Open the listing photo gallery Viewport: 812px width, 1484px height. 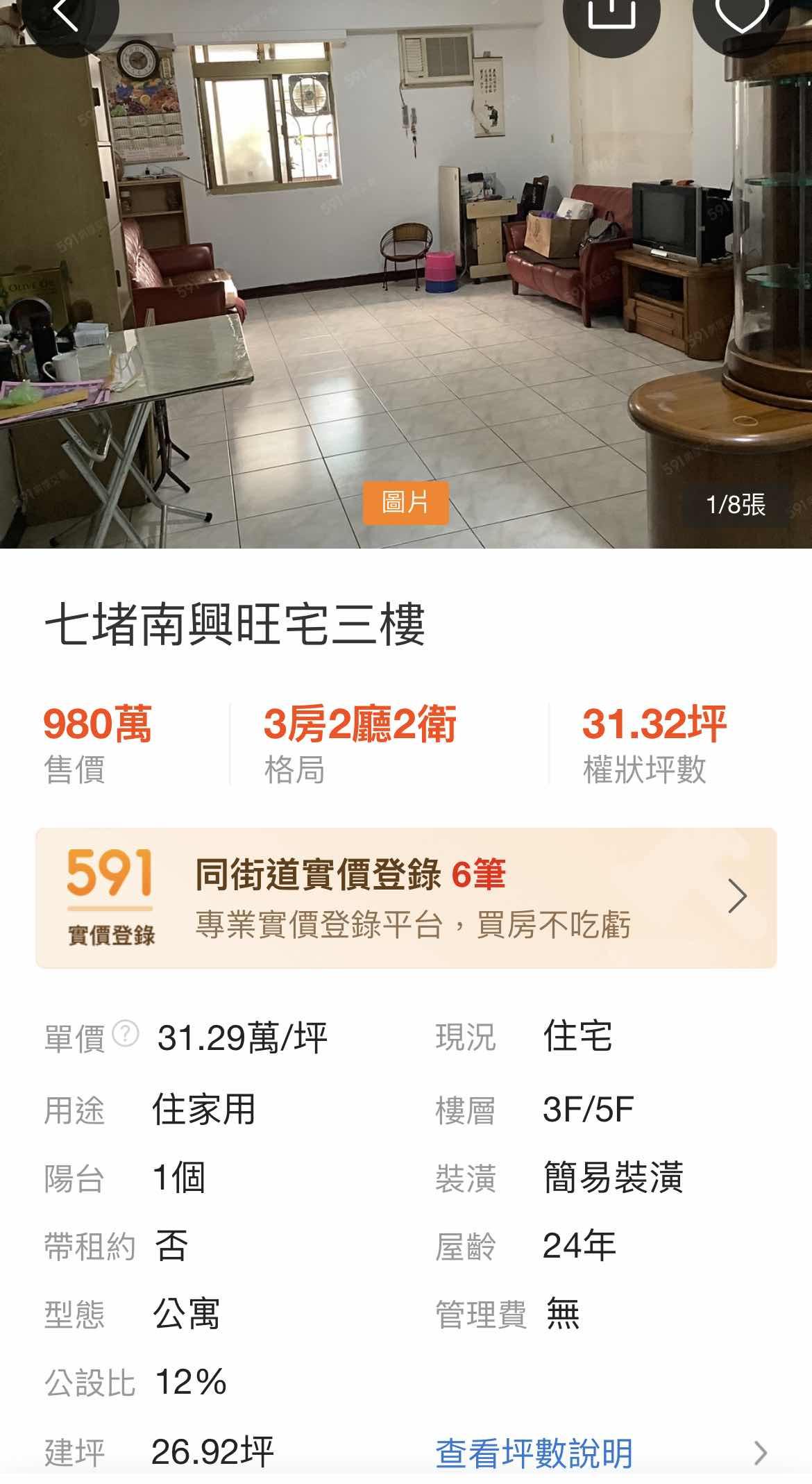[406, 278]
